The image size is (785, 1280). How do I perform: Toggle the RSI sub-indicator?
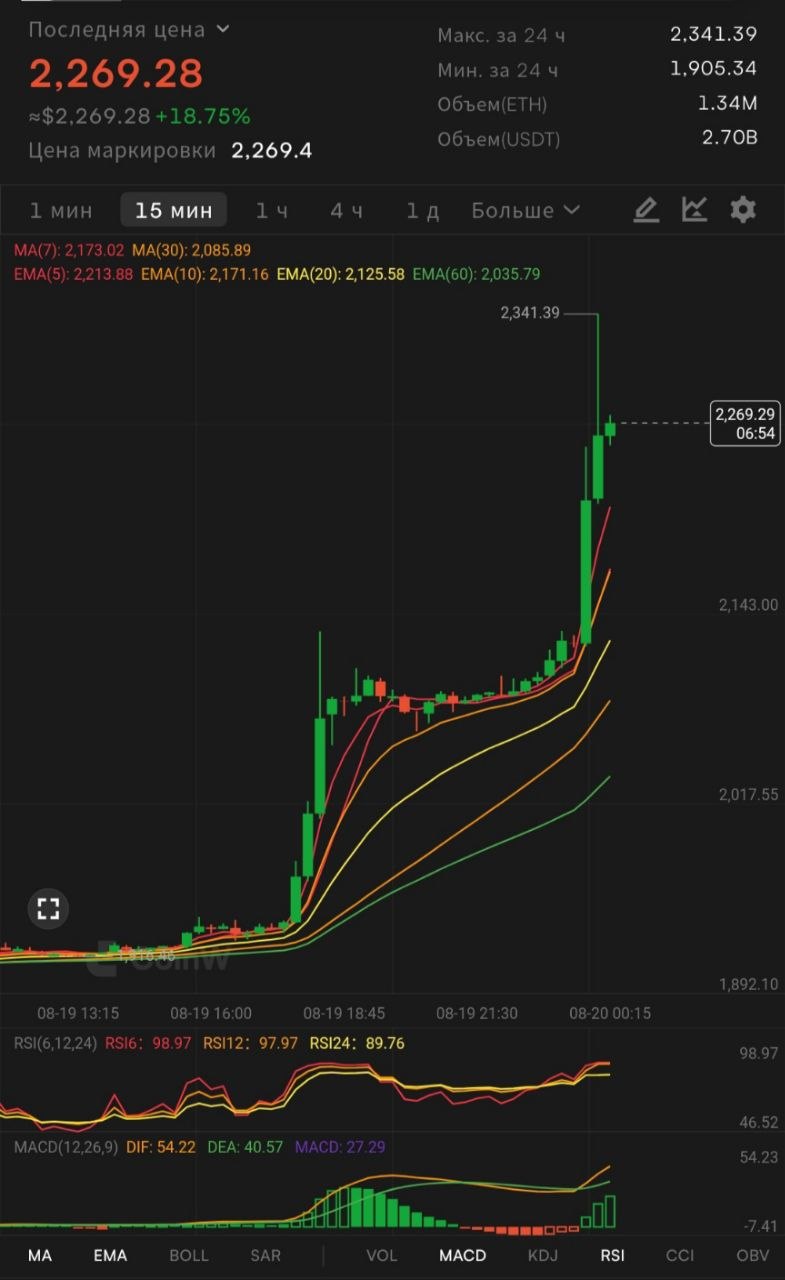point(612,1255)
